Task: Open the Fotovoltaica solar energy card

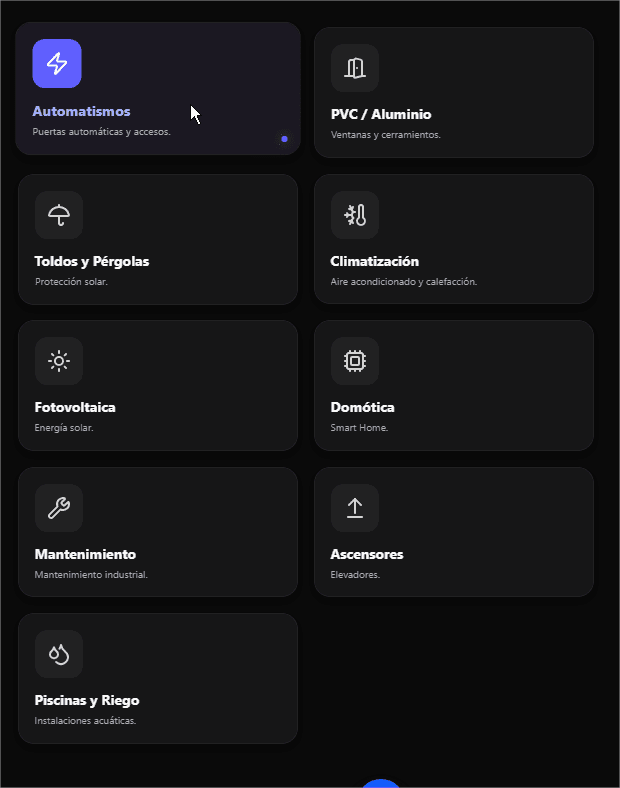Action: [158, 386]
